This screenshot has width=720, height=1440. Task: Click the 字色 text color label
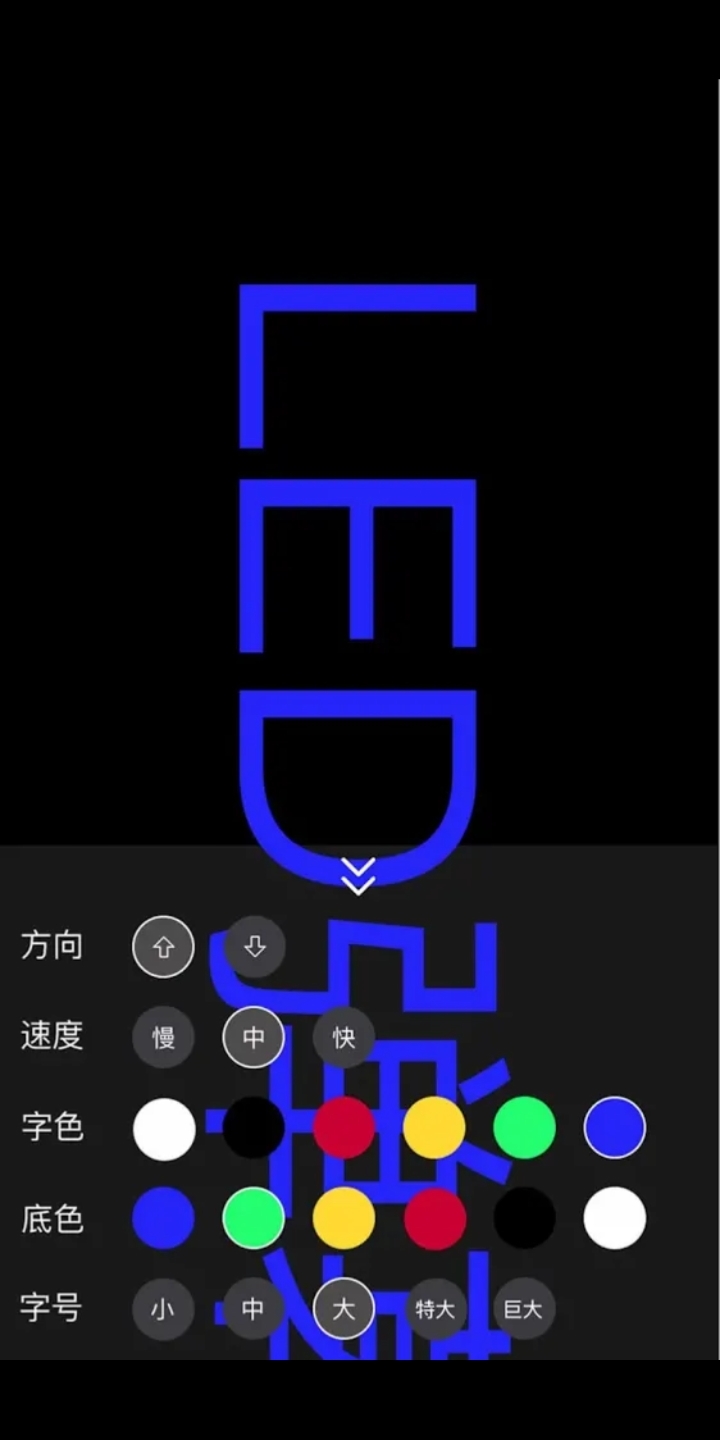(x=52, y=1127)
